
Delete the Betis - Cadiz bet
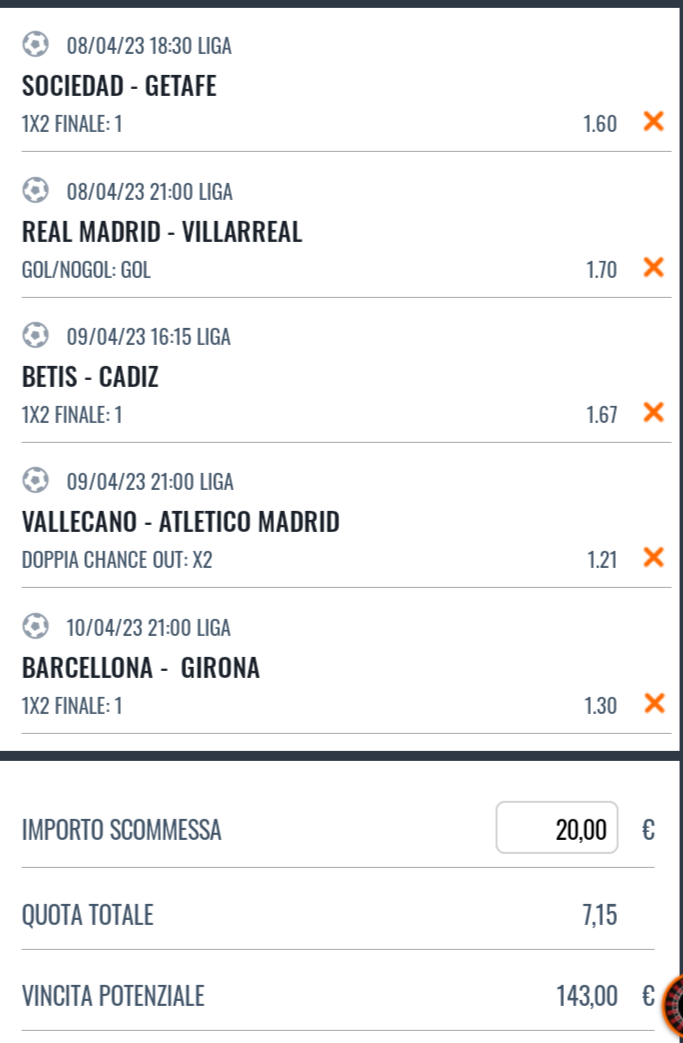653,412
